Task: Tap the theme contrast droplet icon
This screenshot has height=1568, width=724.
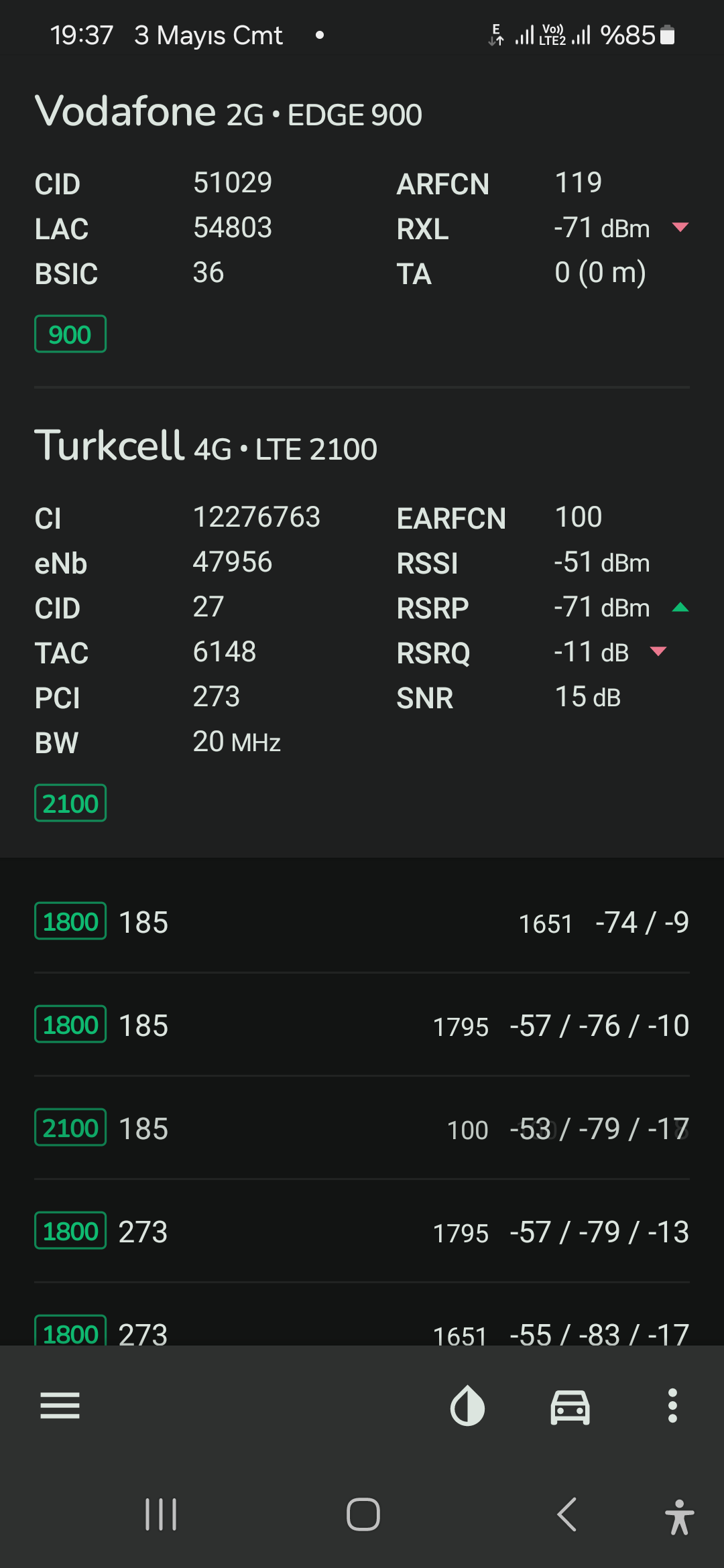Action: (467, 1405)
